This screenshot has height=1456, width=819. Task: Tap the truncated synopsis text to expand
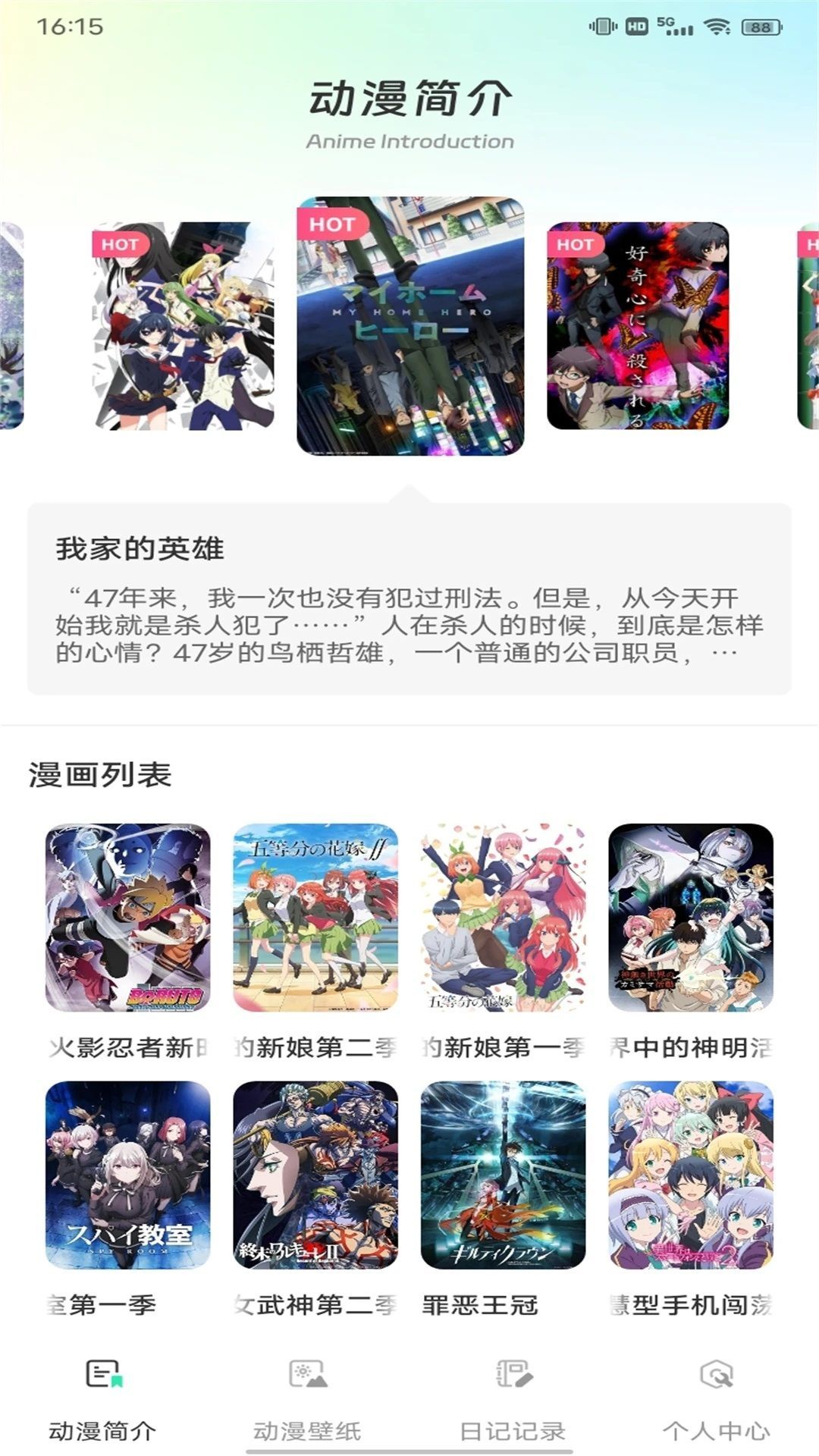tap(409, 626)
